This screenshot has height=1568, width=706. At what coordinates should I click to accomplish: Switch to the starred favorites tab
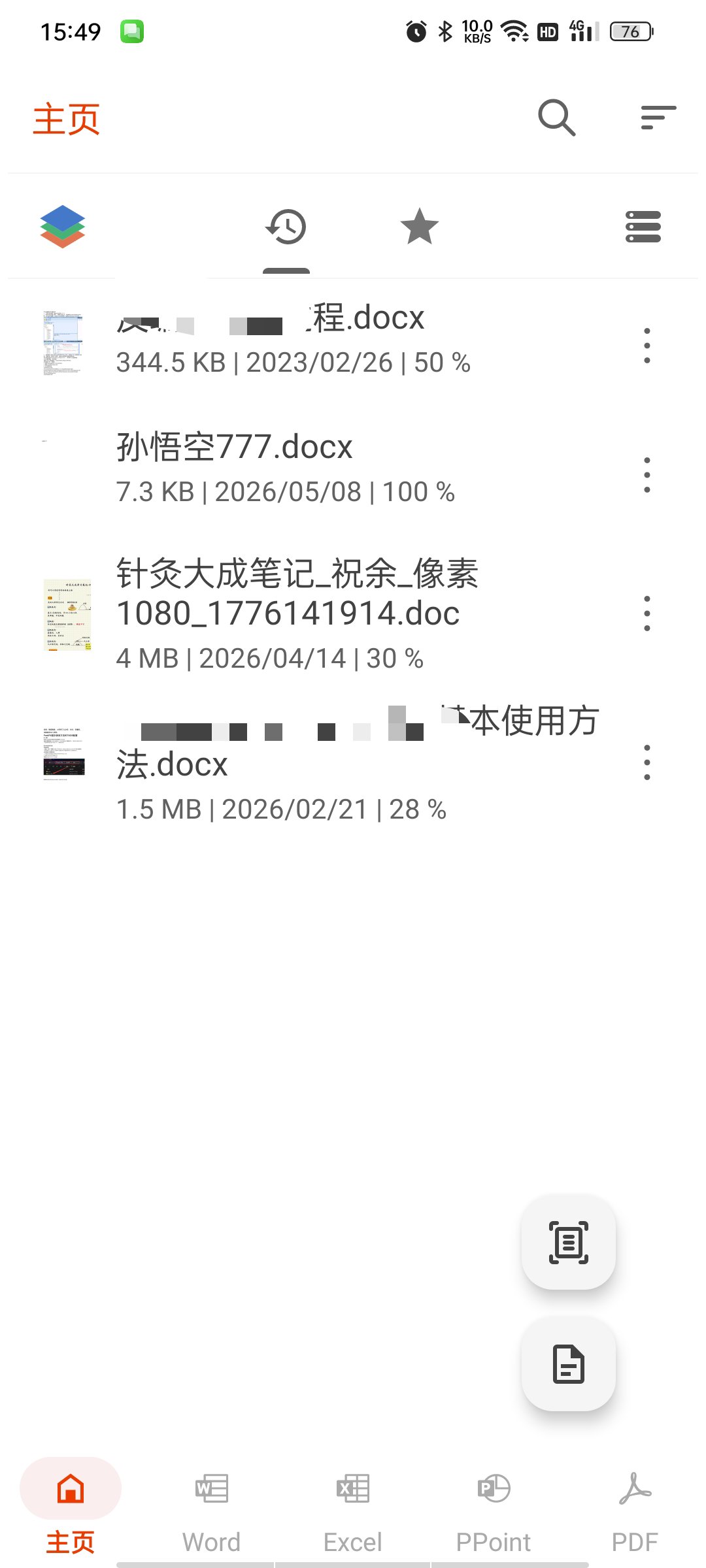tap(419, 227)
